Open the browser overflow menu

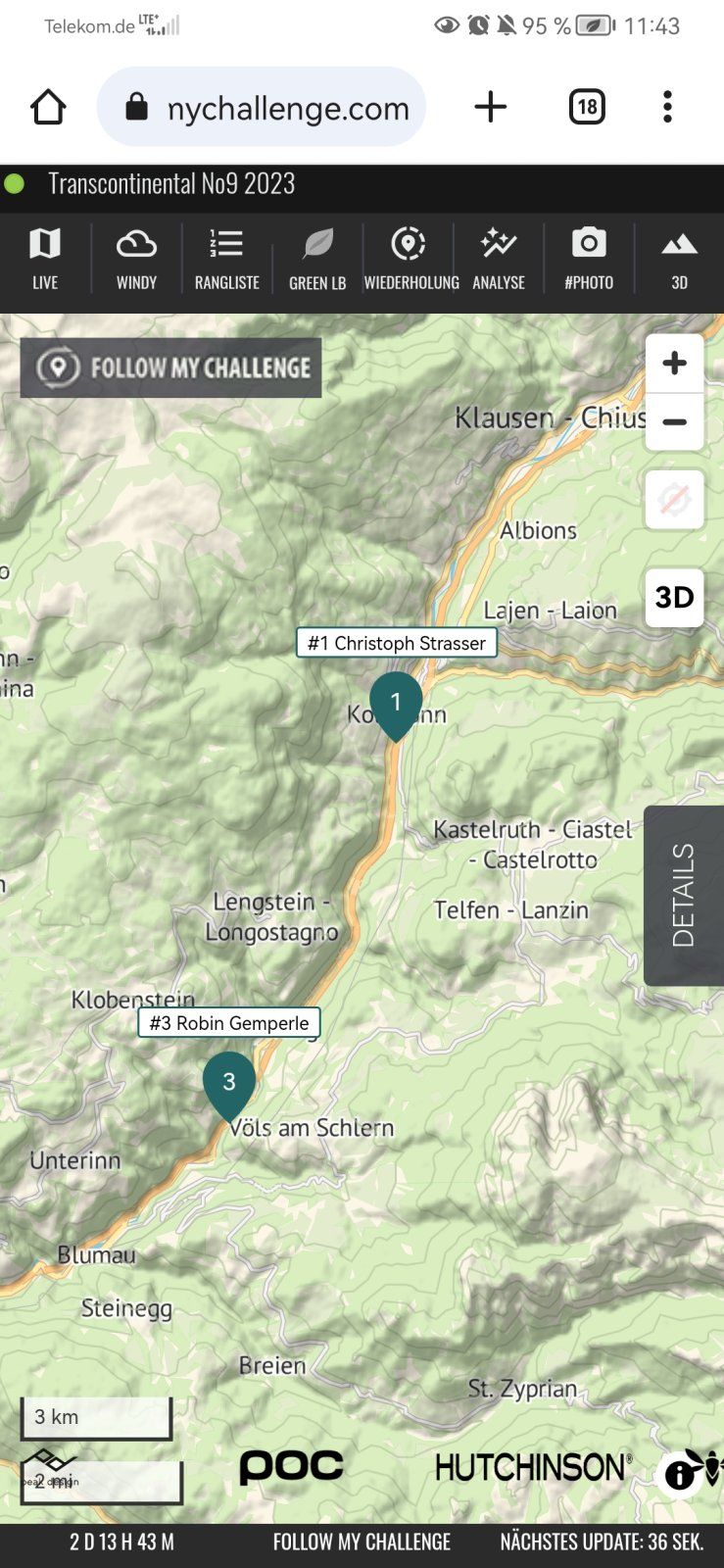coord(667,107)
